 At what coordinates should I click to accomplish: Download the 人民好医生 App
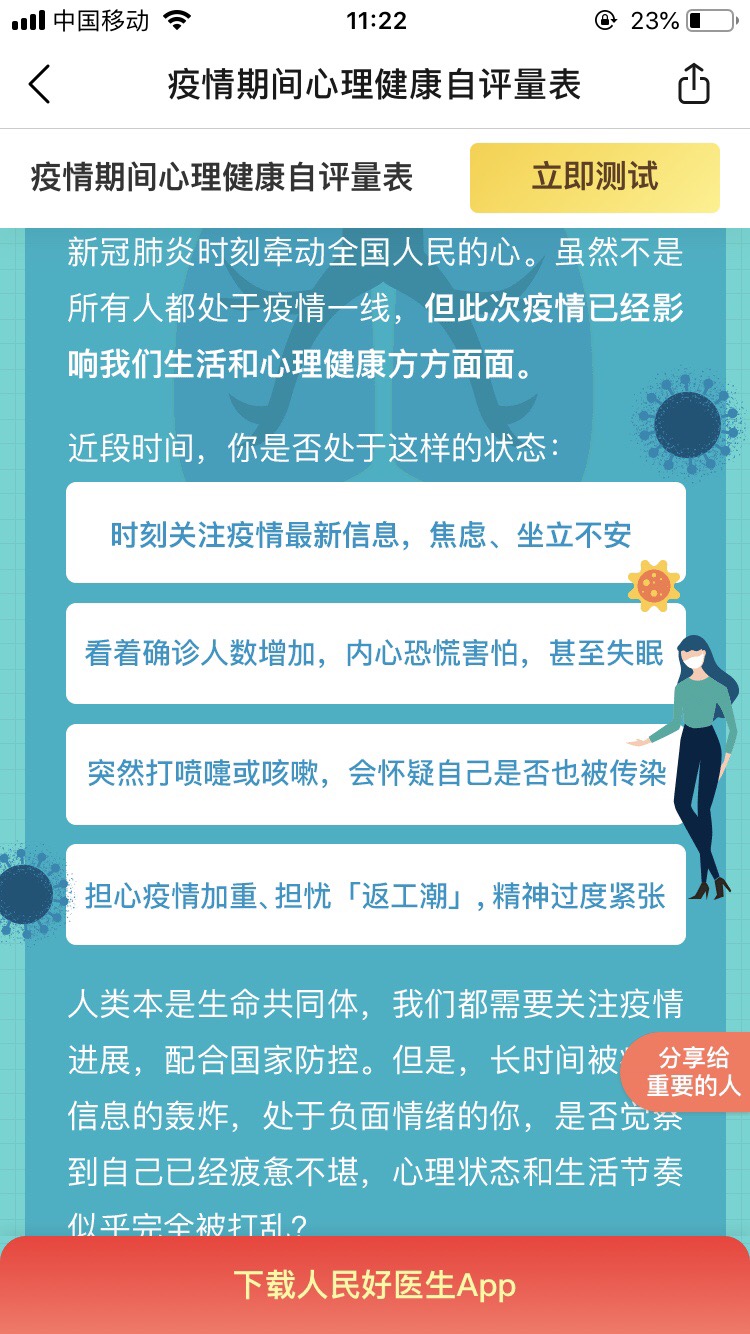(375, 1285)
